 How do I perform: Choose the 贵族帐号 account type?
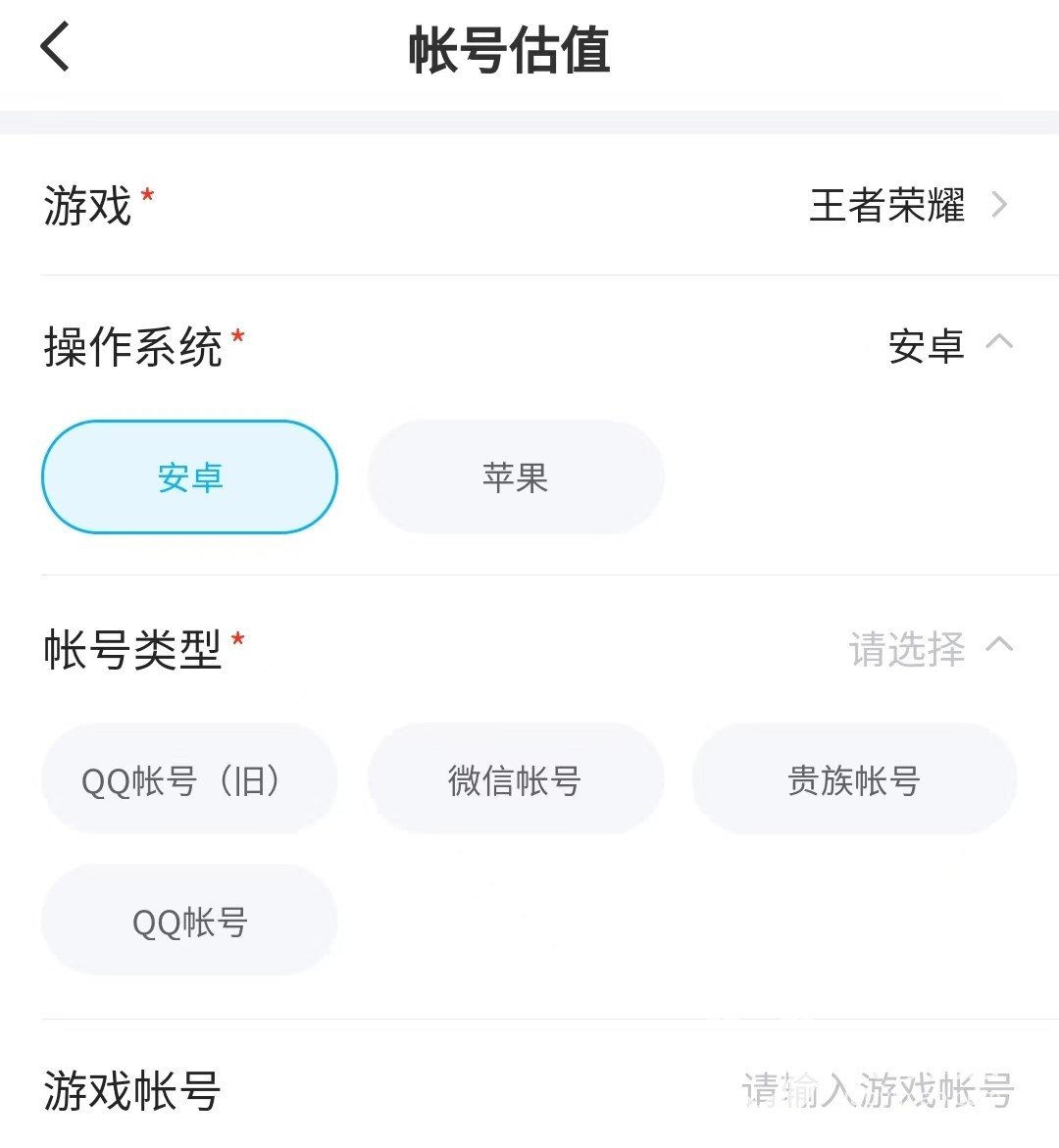[x=854, y=780]
